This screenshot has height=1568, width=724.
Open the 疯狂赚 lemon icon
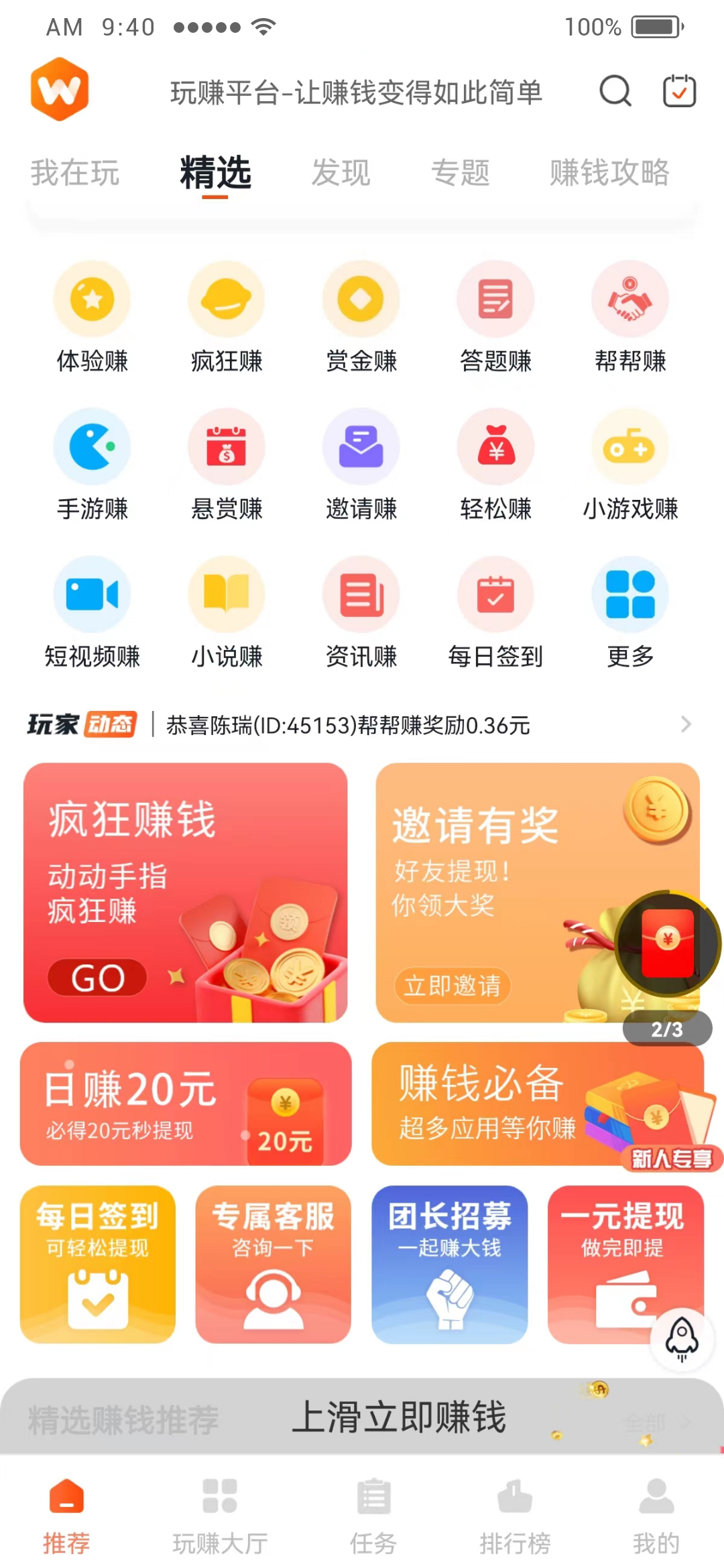[x=226, y=300]
